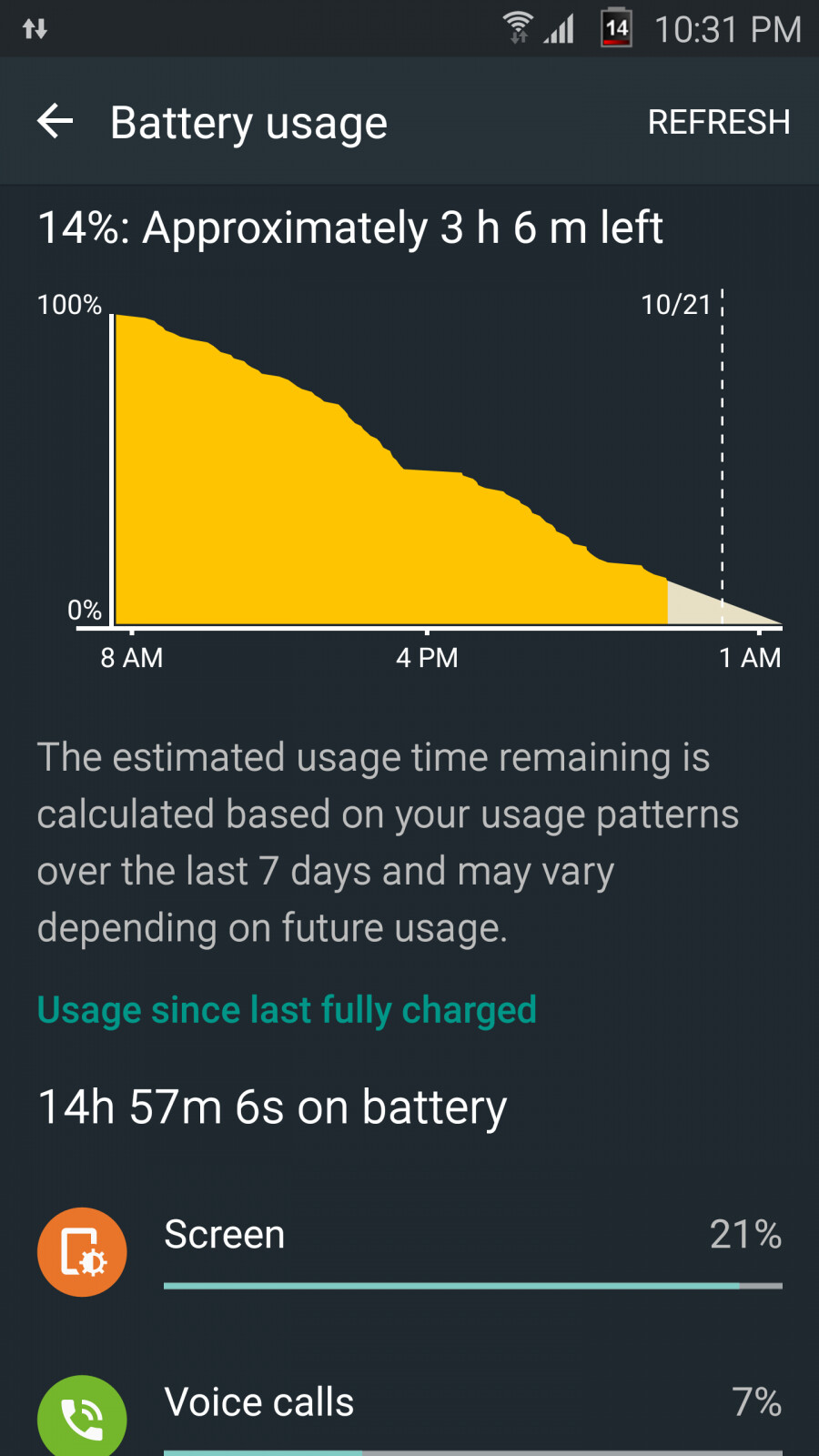
Task: Open Voice calls battery usage details
Action: click(409, 1410)
